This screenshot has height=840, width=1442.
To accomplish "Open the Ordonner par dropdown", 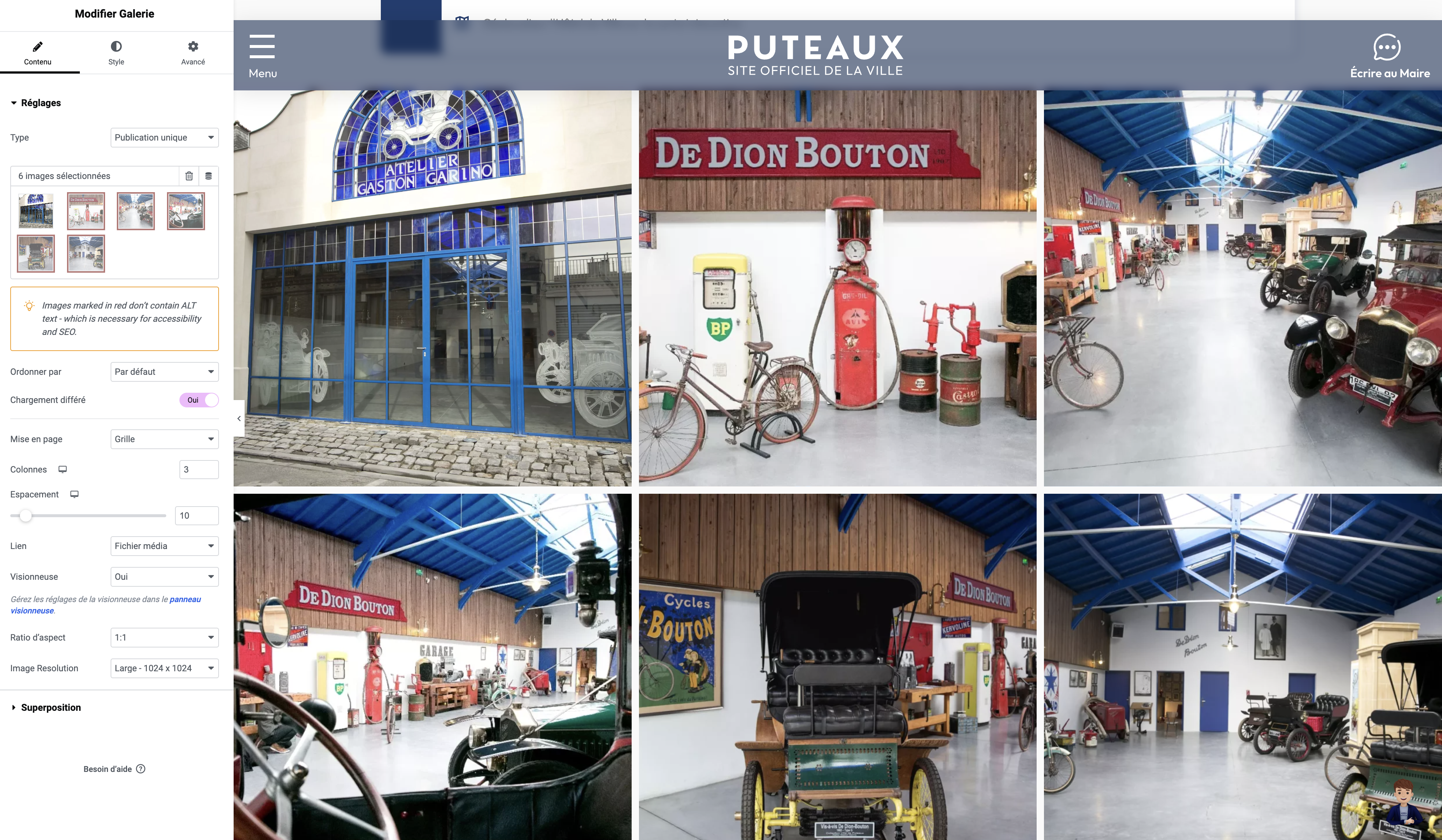I will (x=164, y=372).
